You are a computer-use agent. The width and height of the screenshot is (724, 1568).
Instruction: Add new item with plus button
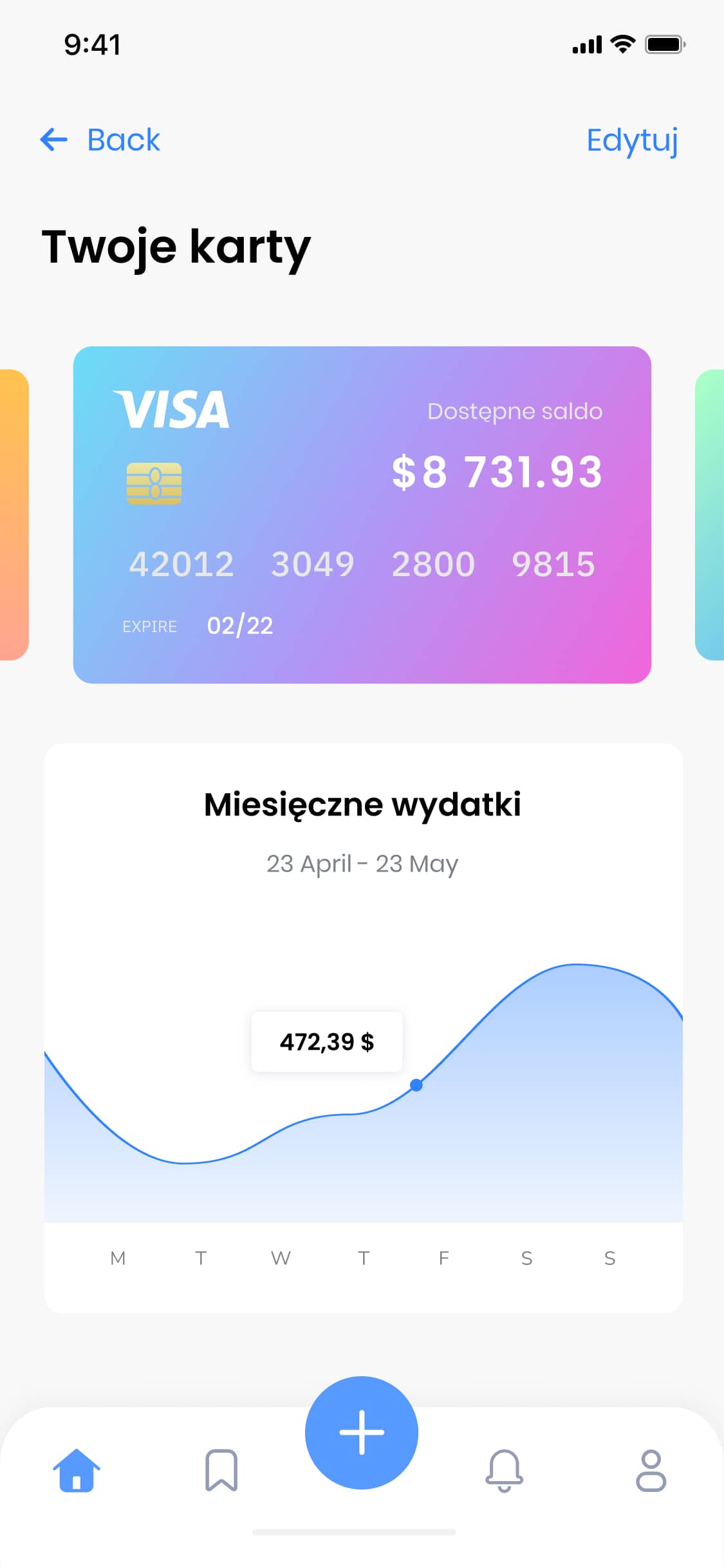tap(362, 1432)
